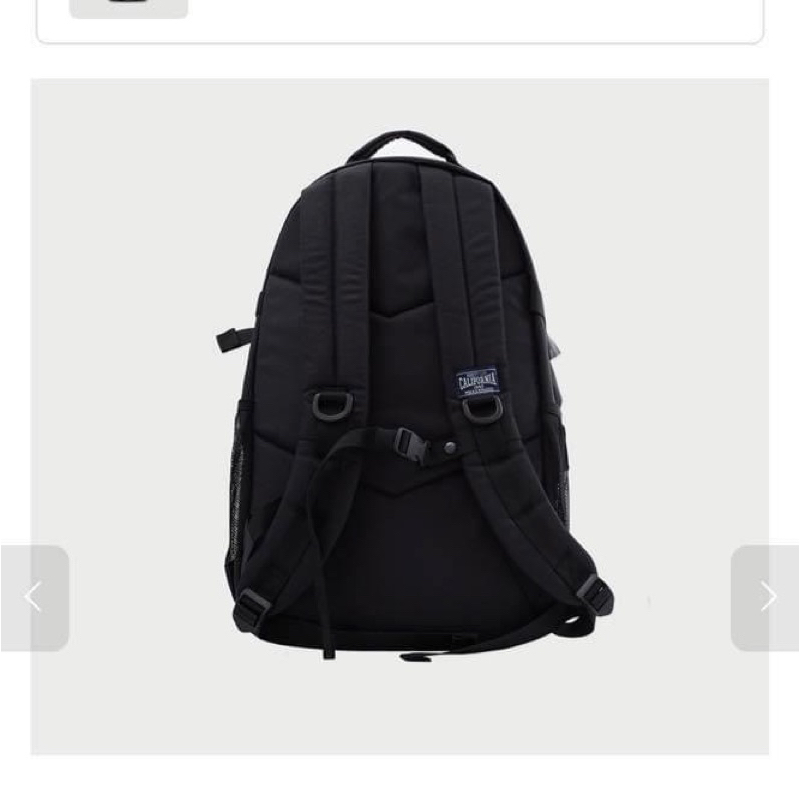The height and width of the screenshot is (800, 800).
Task: Show the next product image
Action: [766, 598]
